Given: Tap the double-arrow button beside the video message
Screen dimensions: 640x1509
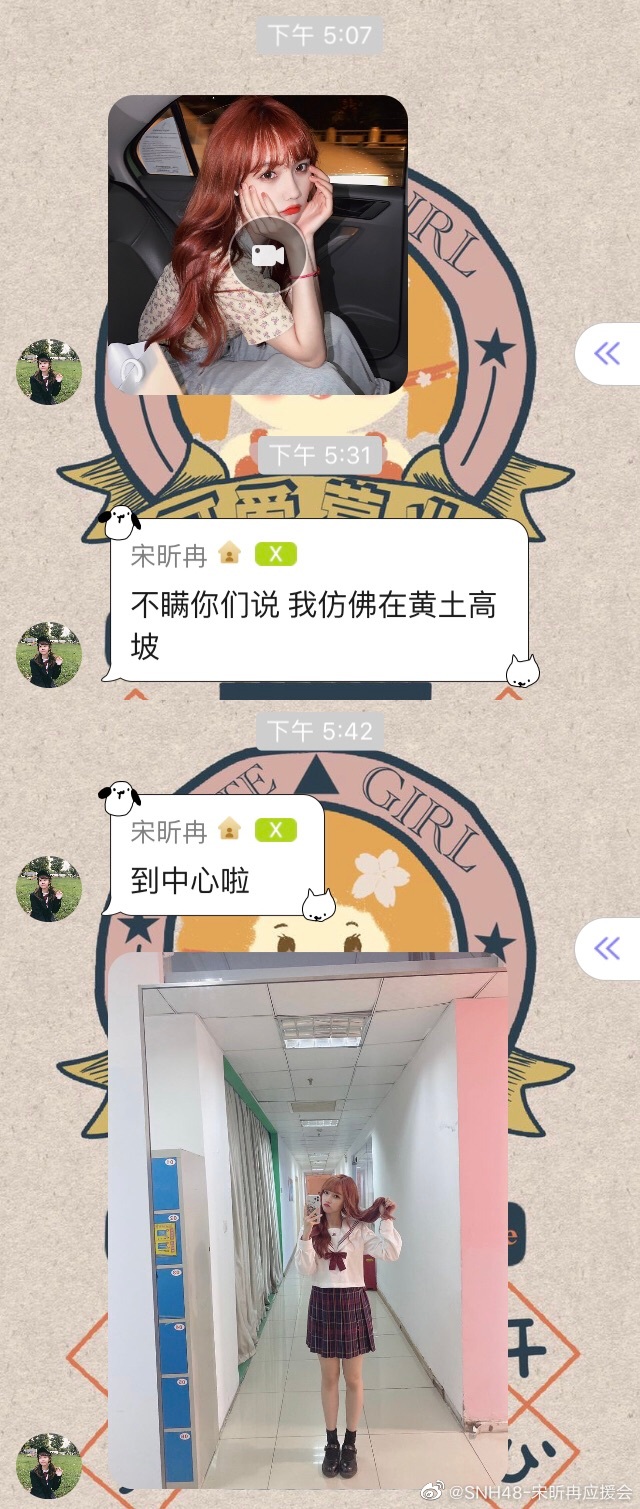Looking at the screenshot, I should click(607, 354).
